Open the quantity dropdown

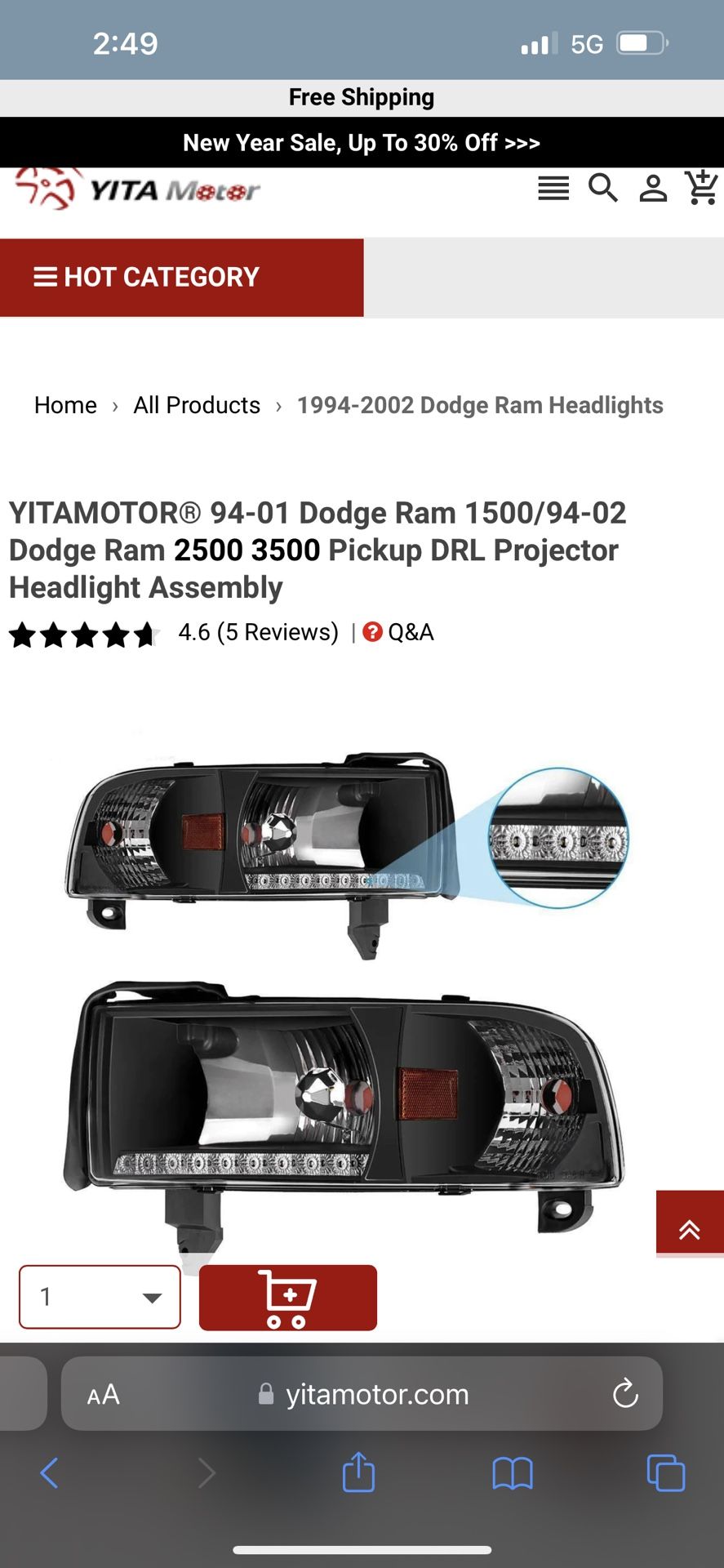tap(100, 1297)
